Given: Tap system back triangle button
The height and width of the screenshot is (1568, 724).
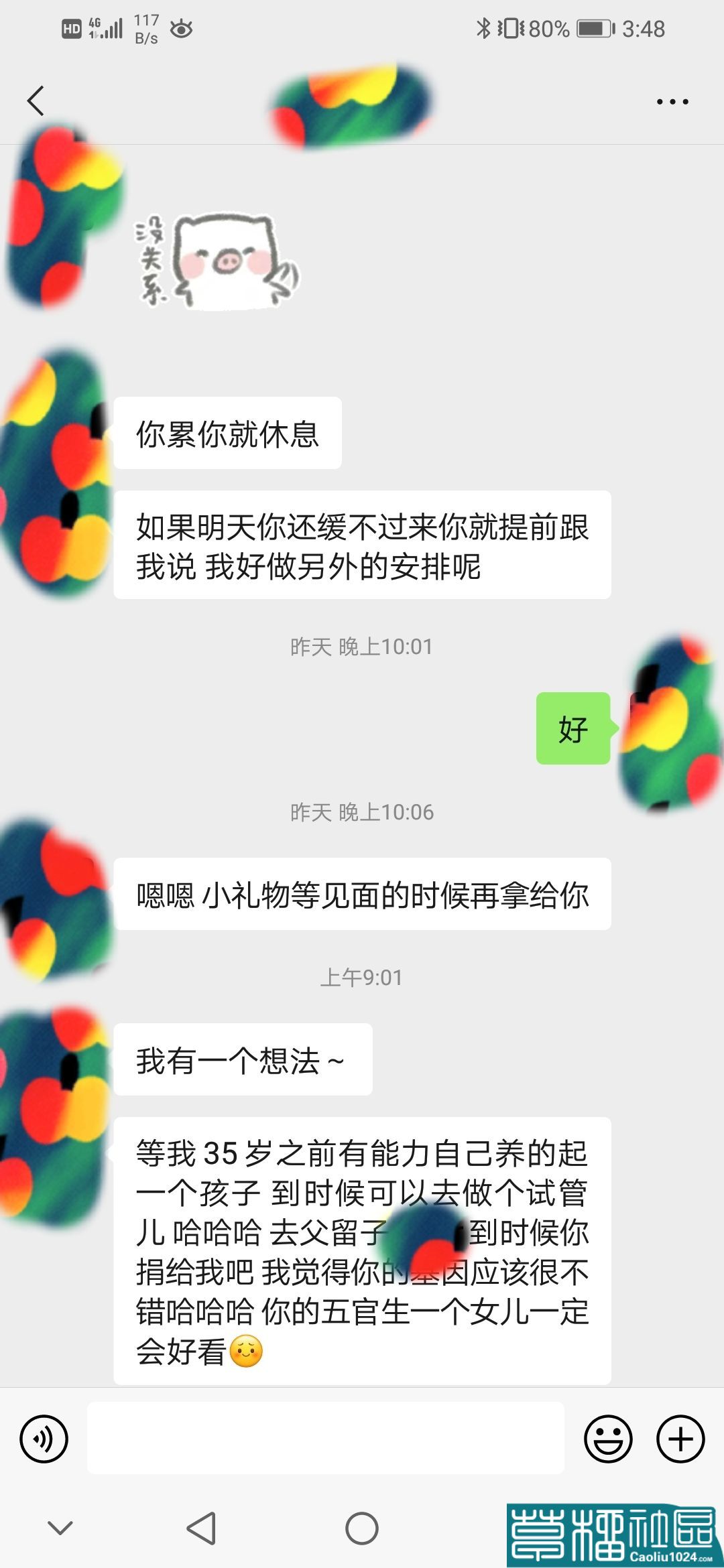Looking at the screenshot, I should click(201, 1528).
